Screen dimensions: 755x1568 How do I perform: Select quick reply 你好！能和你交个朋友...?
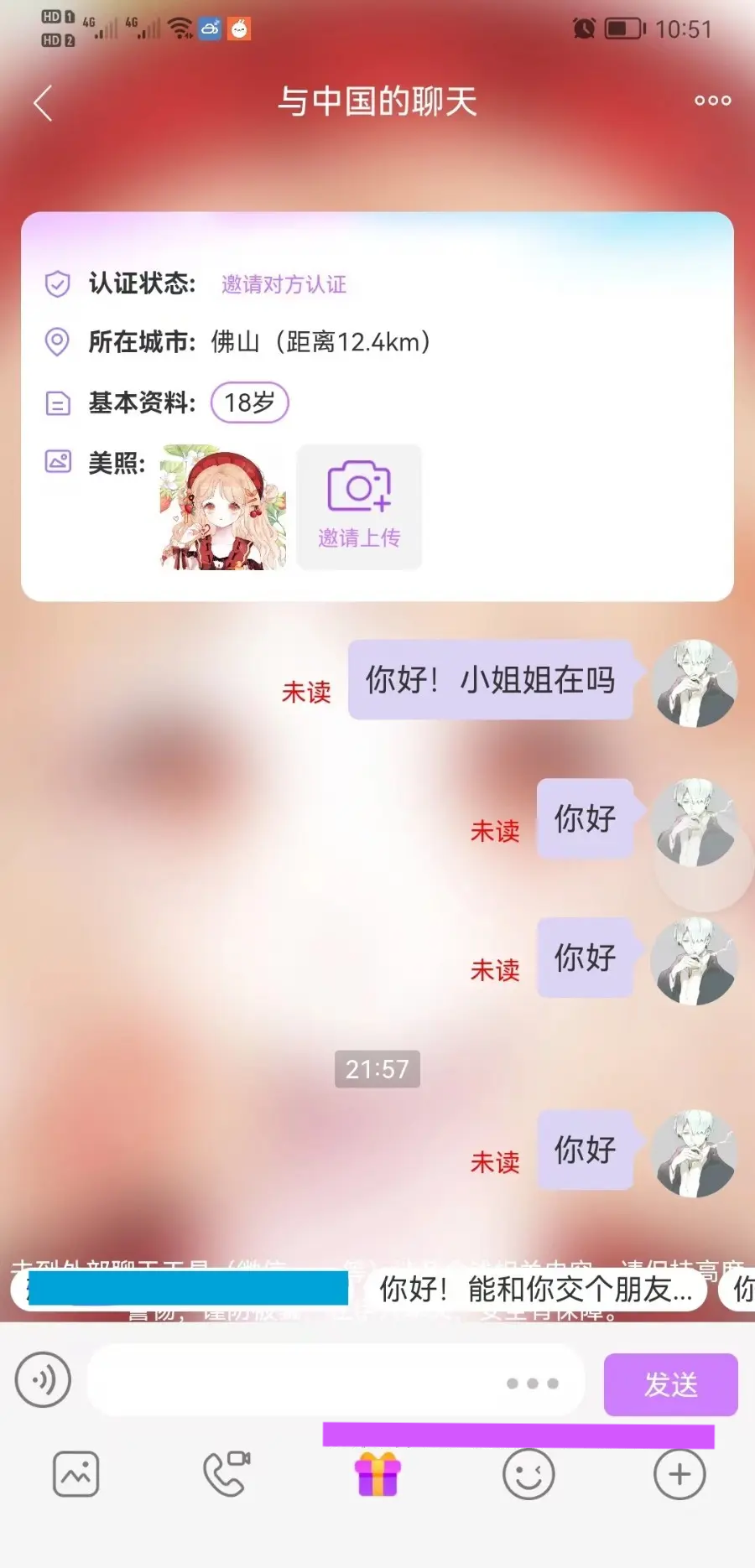coord(537,1289)
